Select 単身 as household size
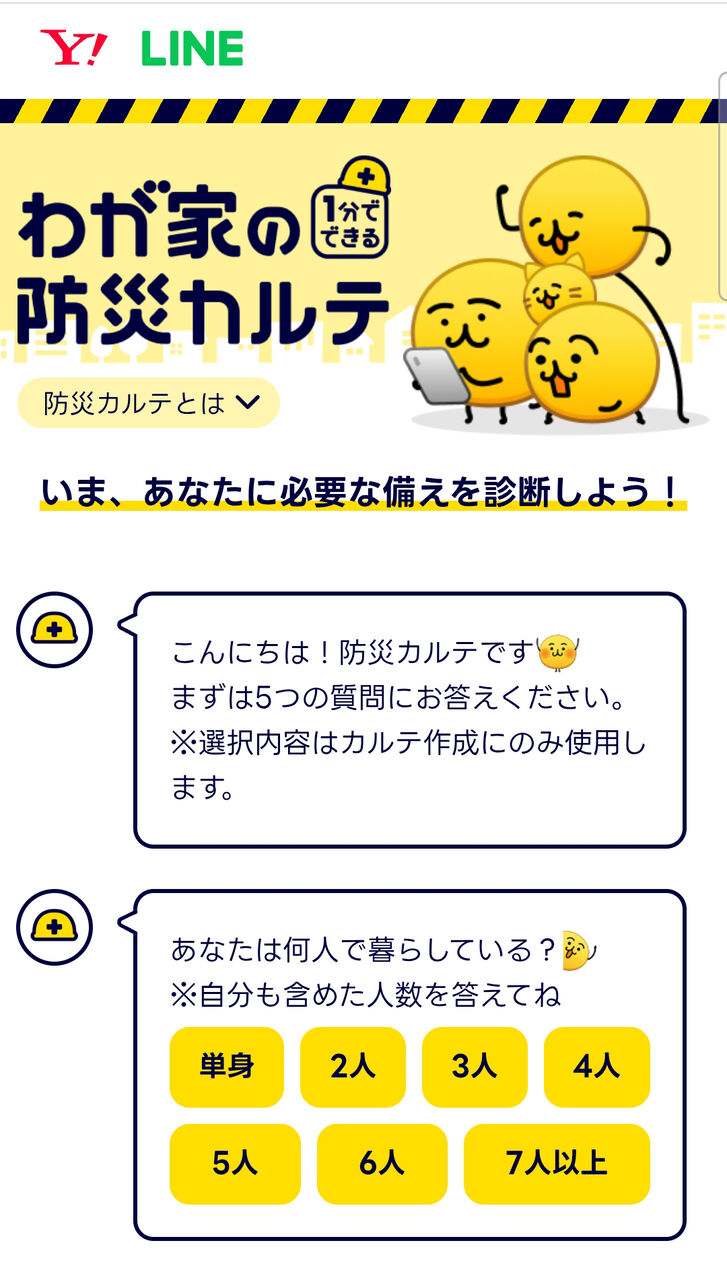 point(226,1067)
